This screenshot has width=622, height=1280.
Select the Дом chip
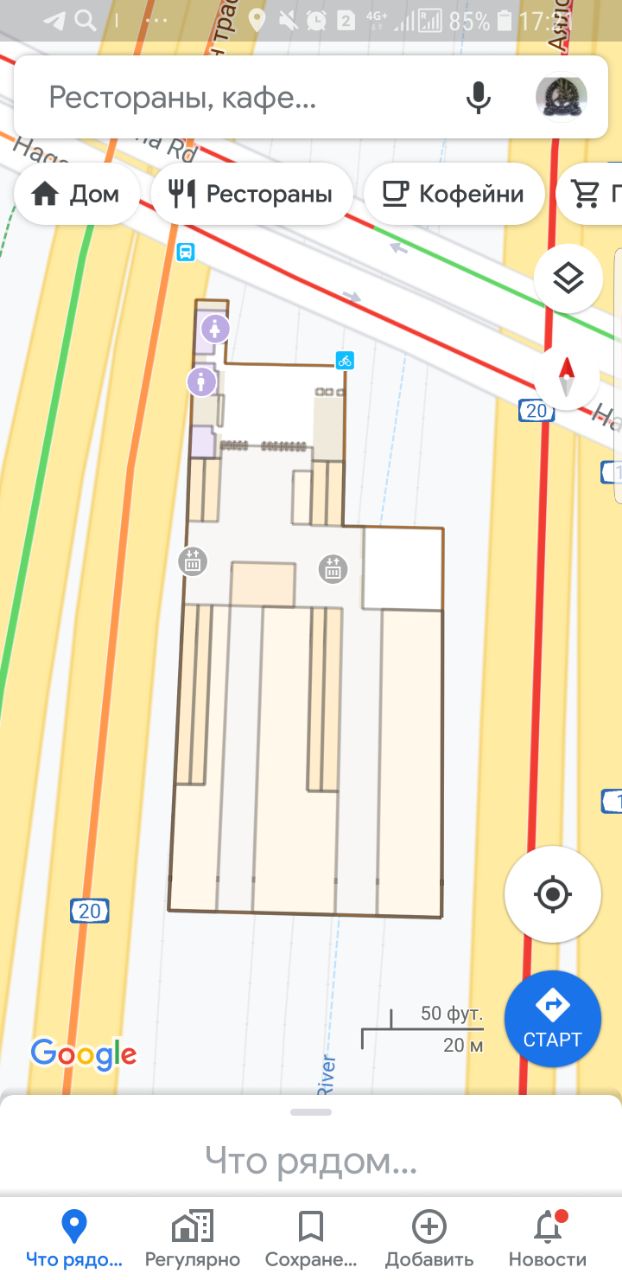coord(76,194)
